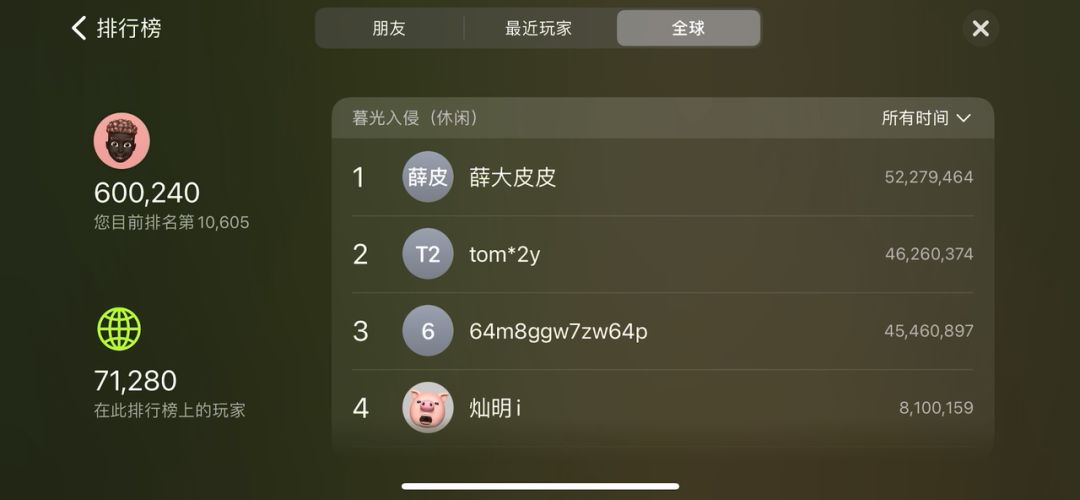Switch to the 朋友 tab
Viewport: 1080px width, 500px height.
point(389,28)
